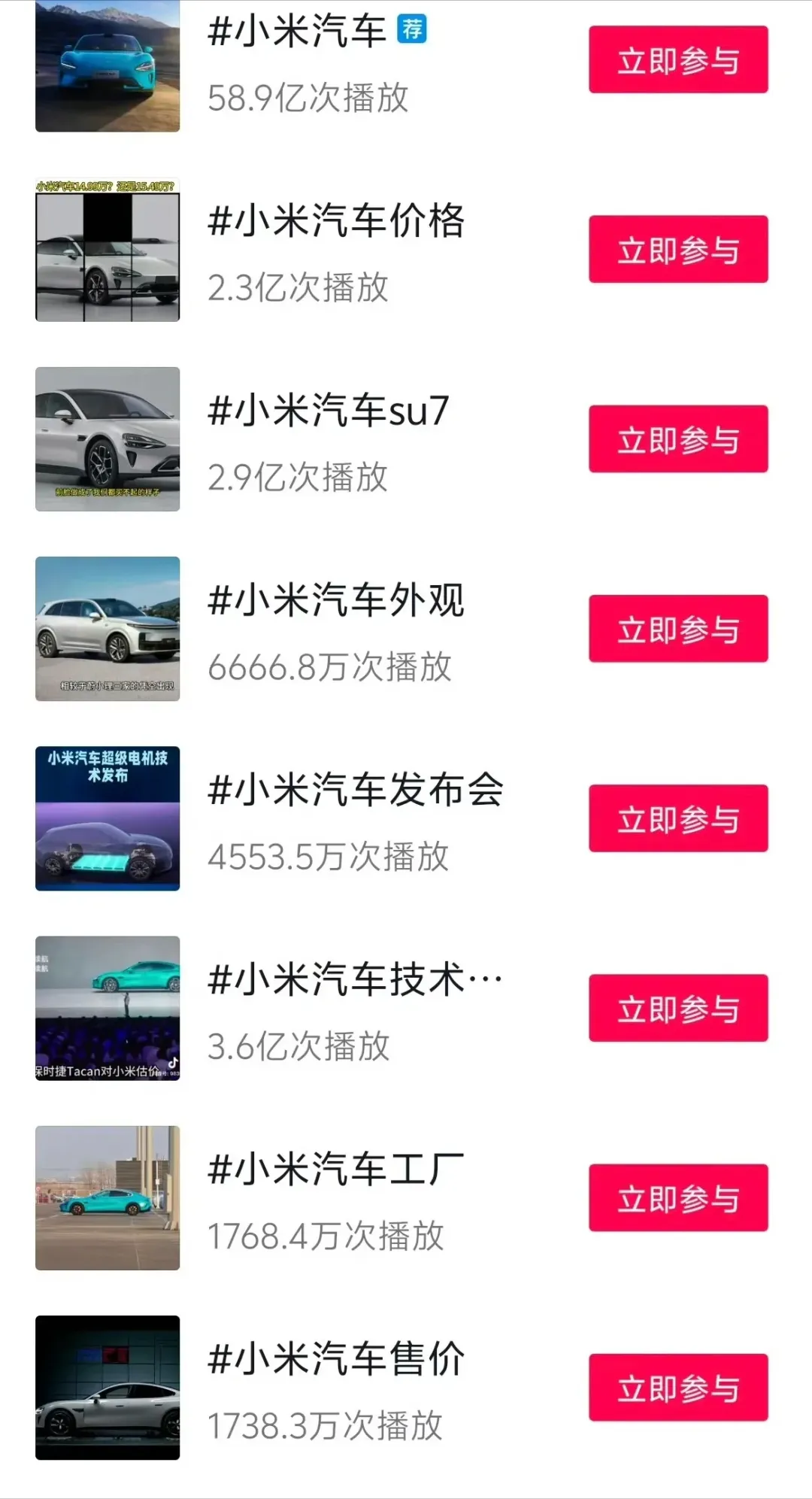Join the #小米汽车发布会 hashtag
Screen dimensions: 812x1499
[x=678, y=818]
